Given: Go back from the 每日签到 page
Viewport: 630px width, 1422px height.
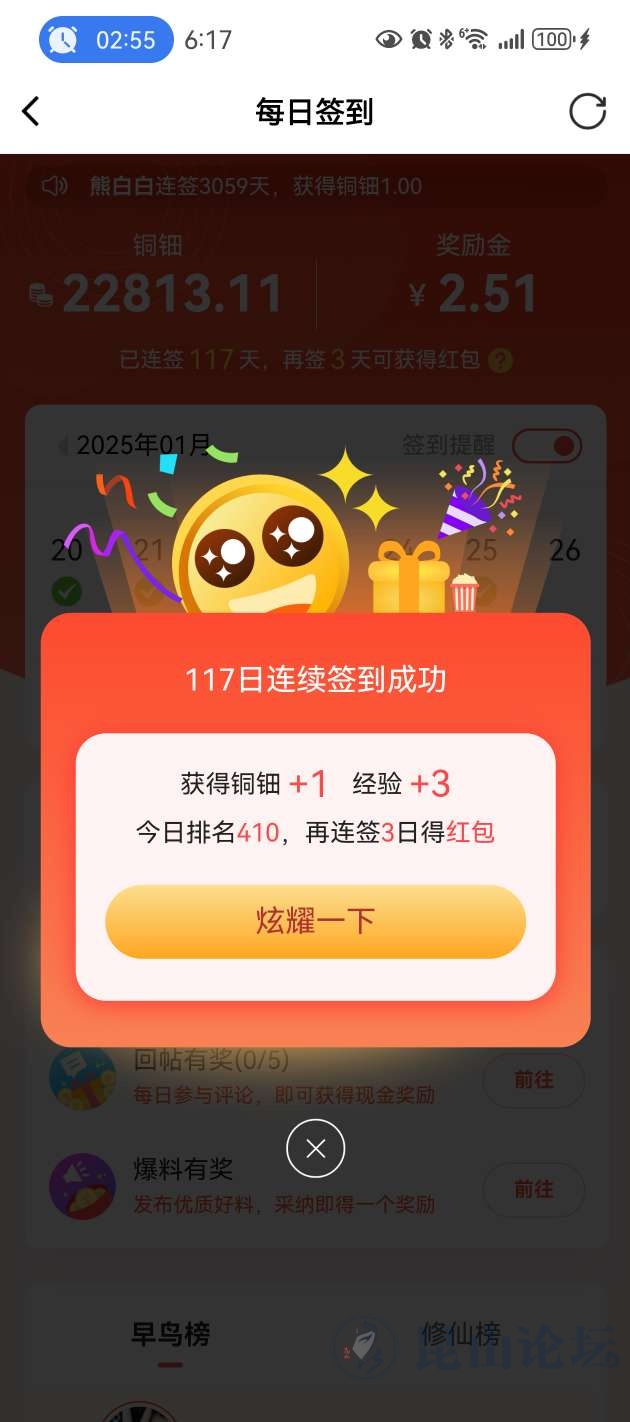Looking at the screenshot, I should [31, 111].
